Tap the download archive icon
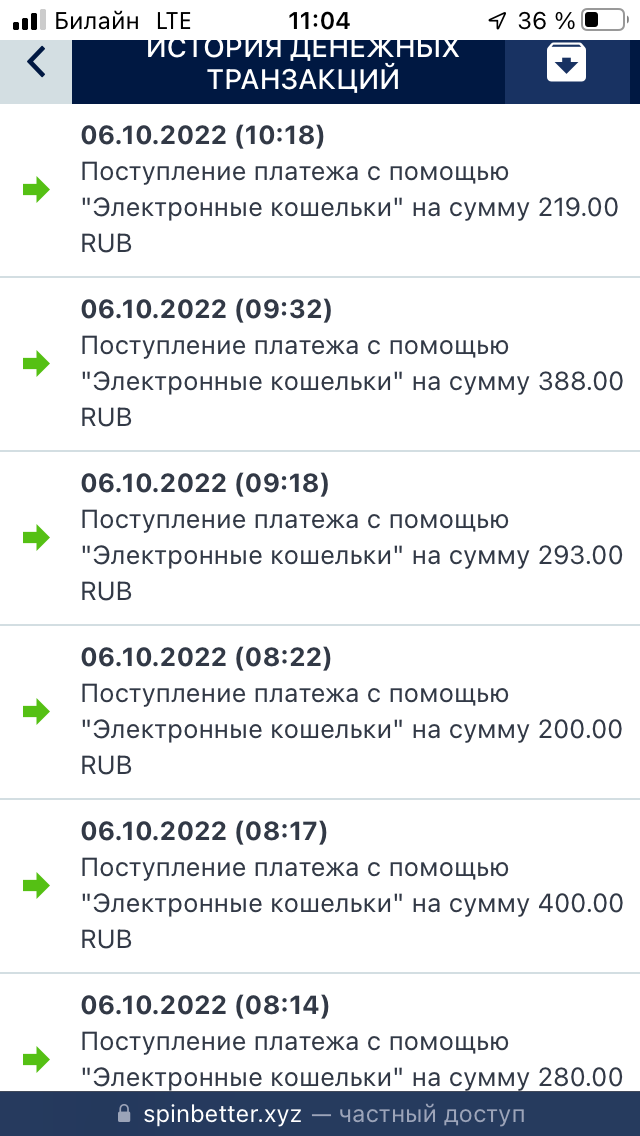This screenshot has height=1136, width=640. (x=566, y=65)
